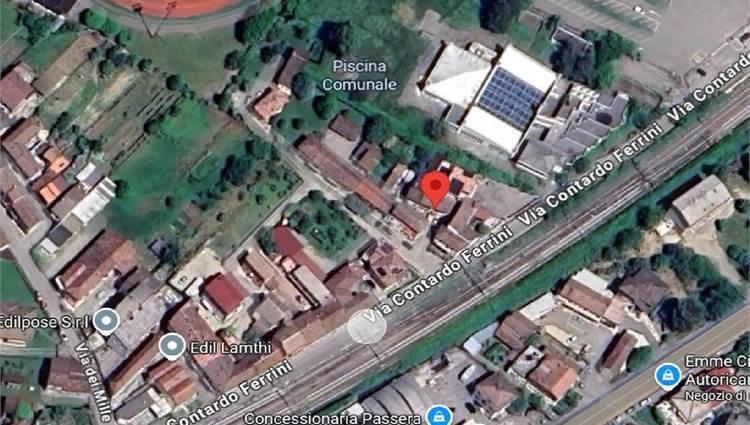The width and height of the screenshot is (750, 425).
Task: Select the Edil Lamthi place marker
Action: (172, 347)
